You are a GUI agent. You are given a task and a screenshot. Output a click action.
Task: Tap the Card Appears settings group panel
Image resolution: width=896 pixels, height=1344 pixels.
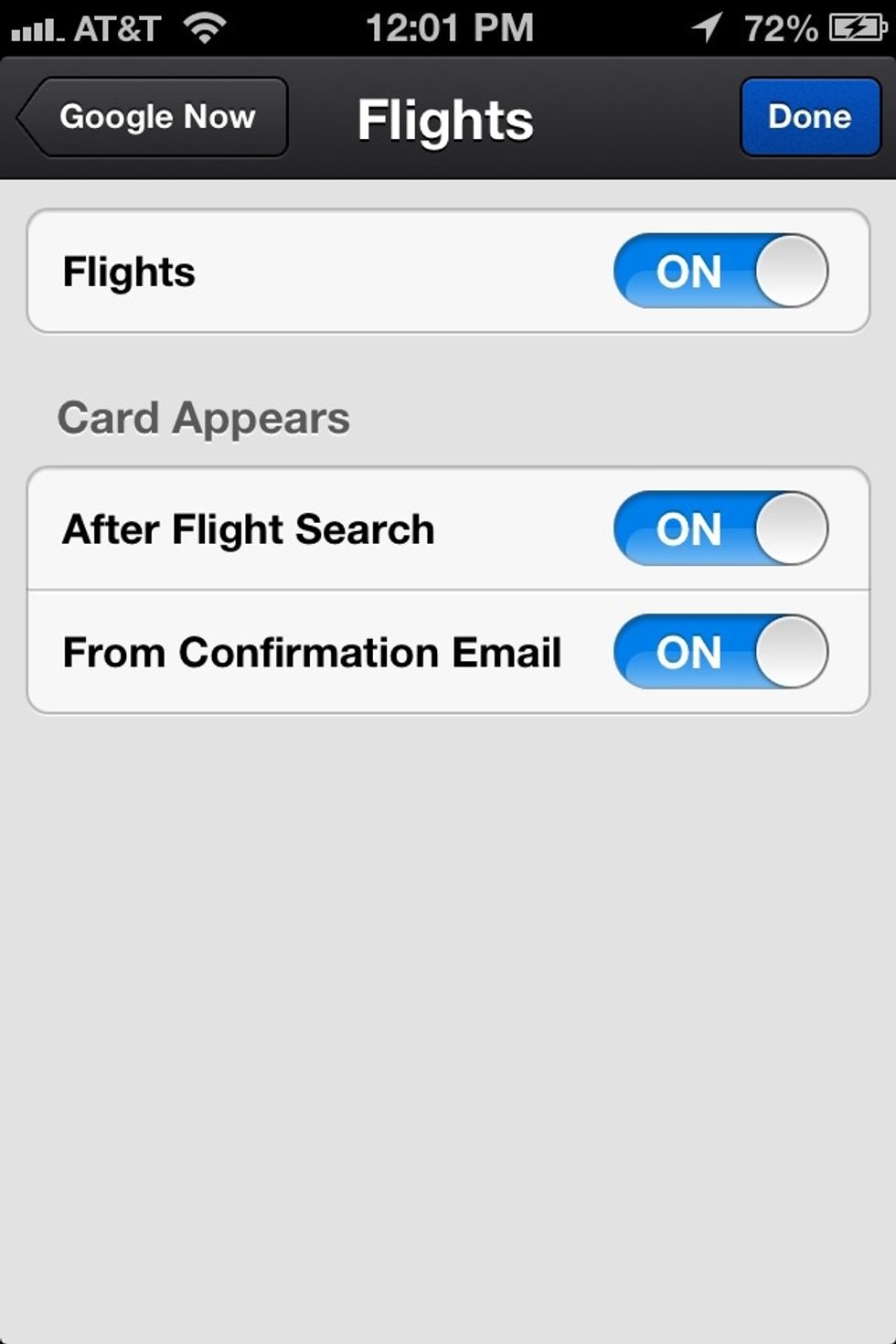448,590
